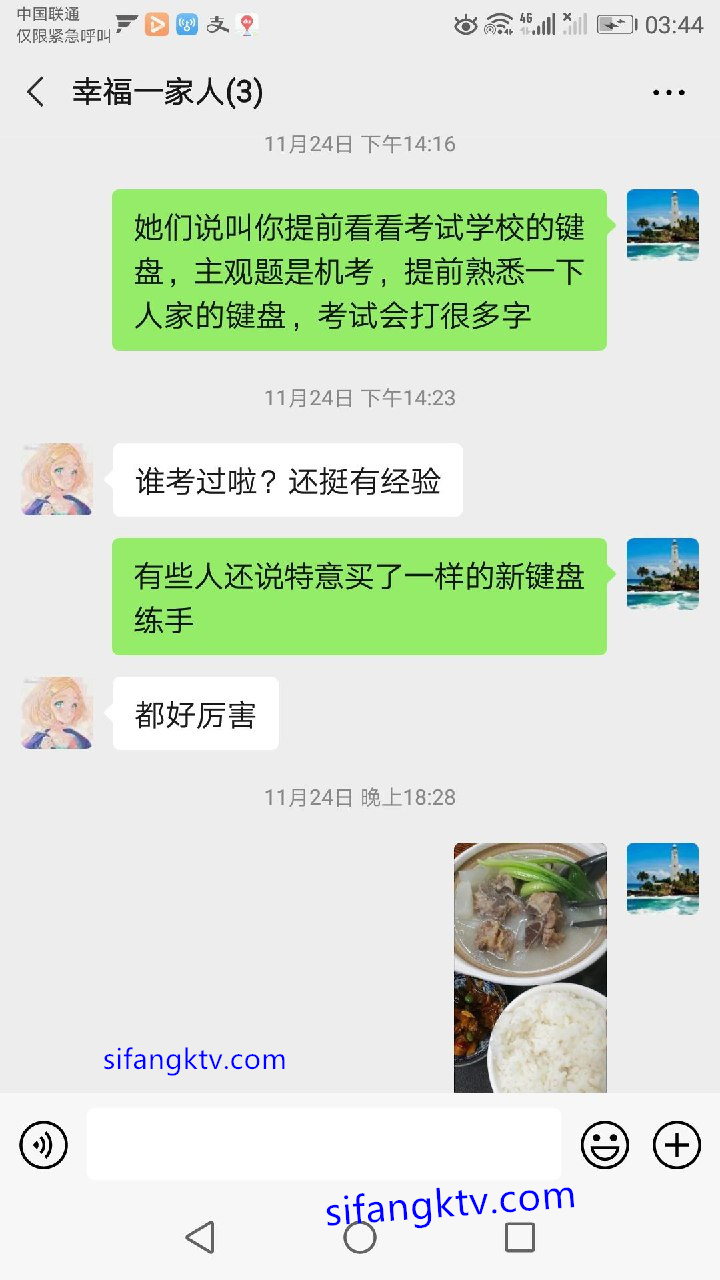Image resolution: width=720 pixels, height=1280 pixels.
Task: Open avatar beside the 都好厉害 message
Action: (57, 713)
